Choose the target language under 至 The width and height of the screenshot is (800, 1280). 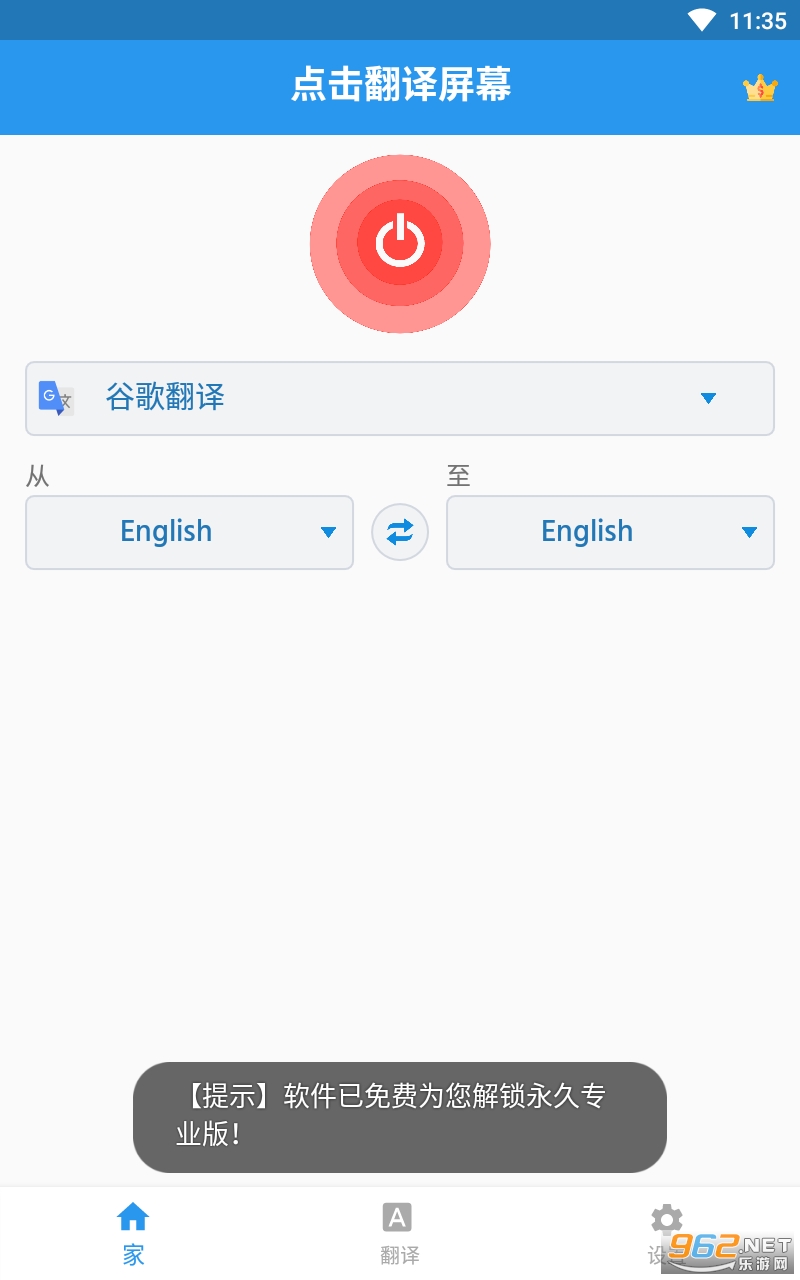point(610,532)
